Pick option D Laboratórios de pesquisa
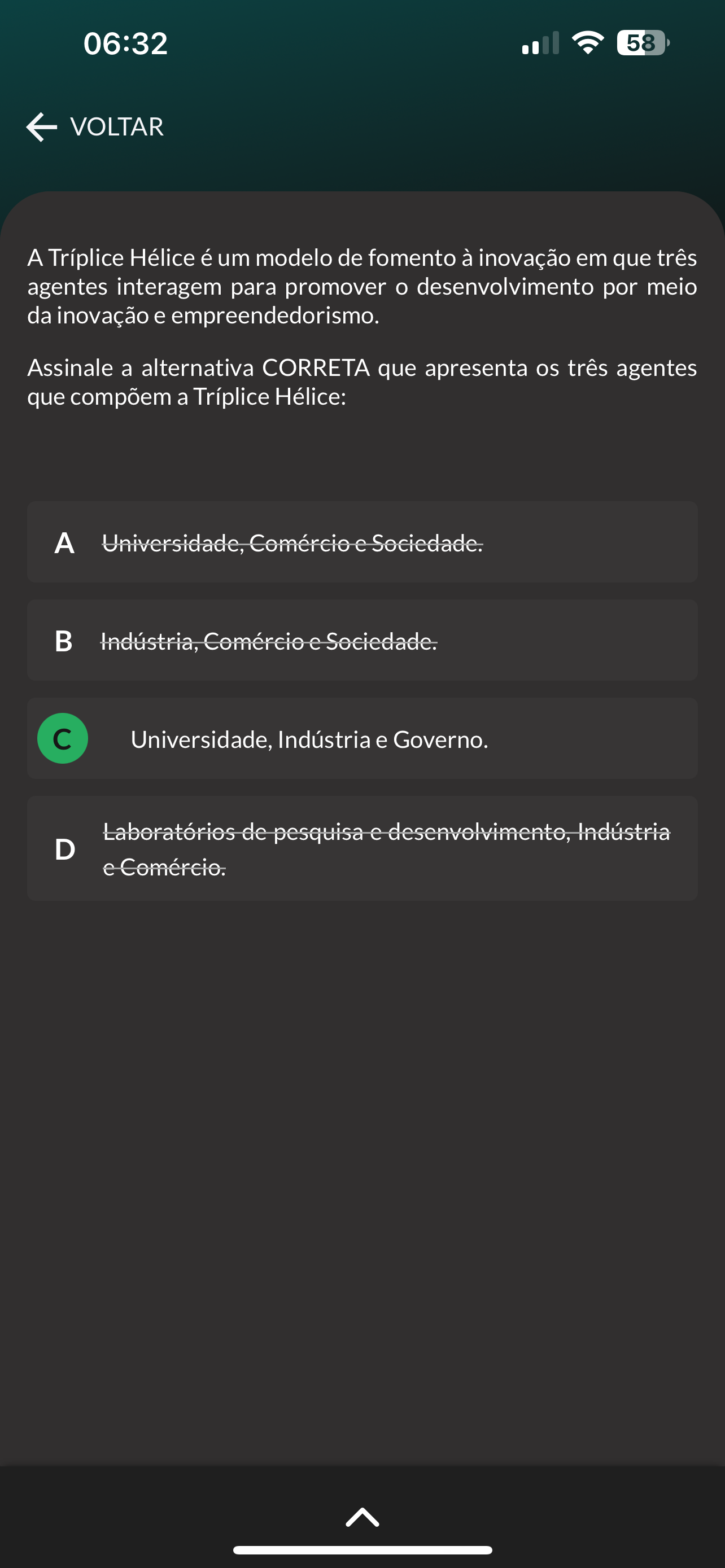 coord(361,848)
